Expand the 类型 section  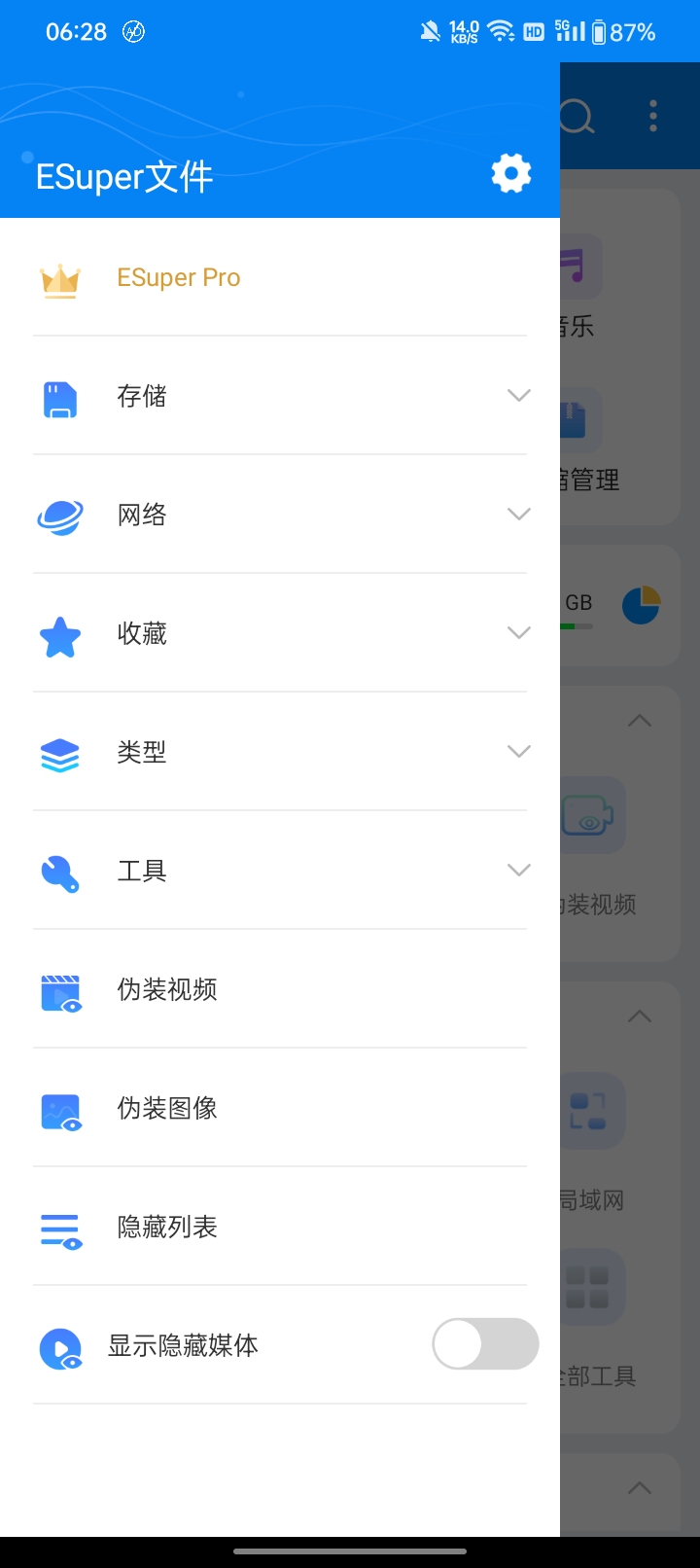coord(280,752)
